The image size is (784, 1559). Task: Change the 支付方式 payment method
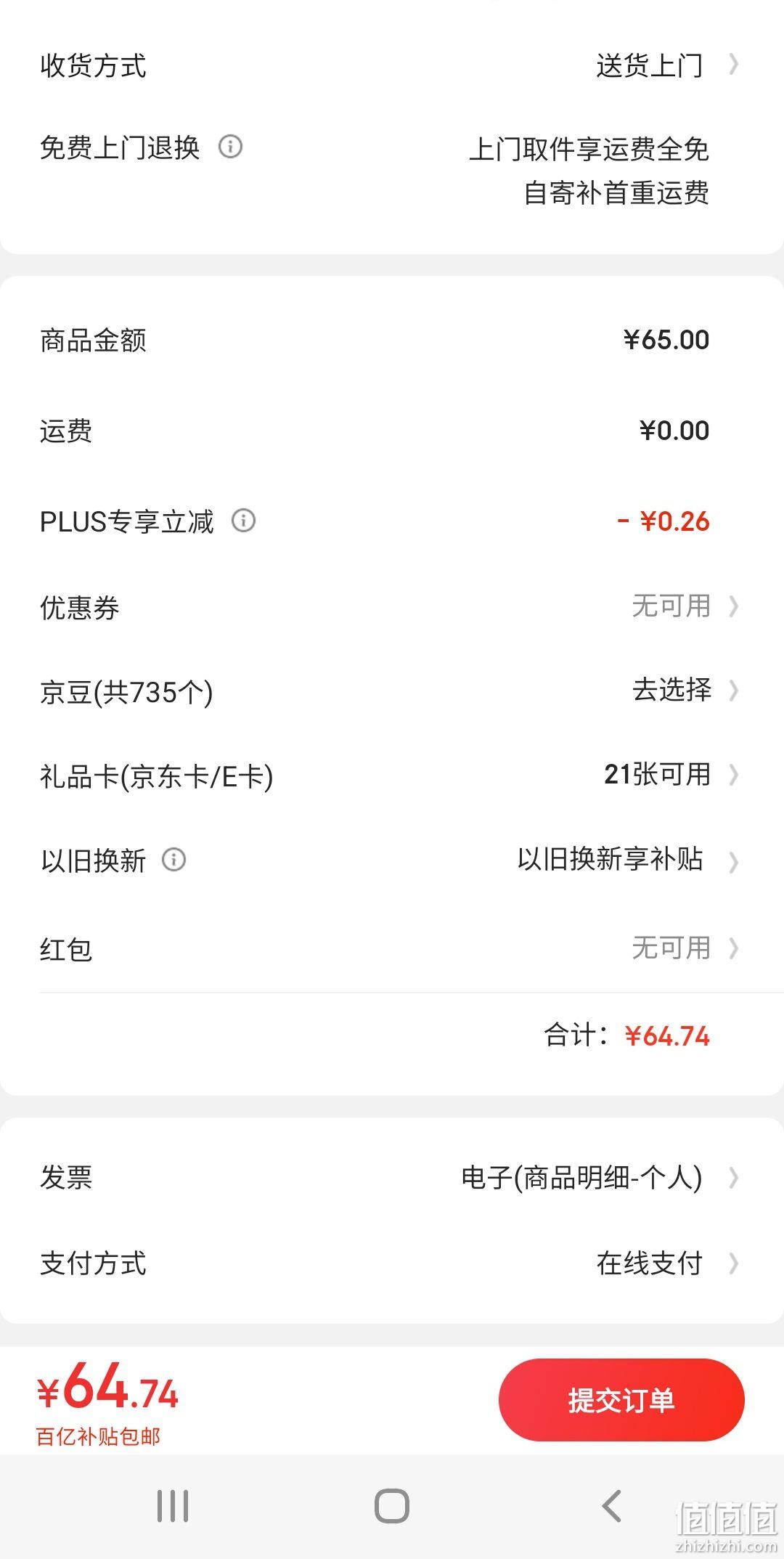coord(392,1263)
